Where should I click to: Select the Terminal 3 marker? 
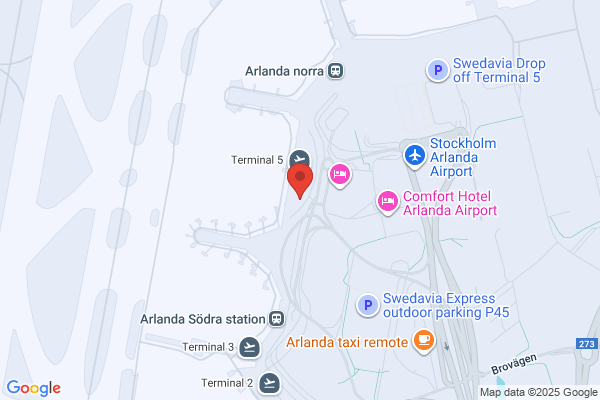pos(249,348)
